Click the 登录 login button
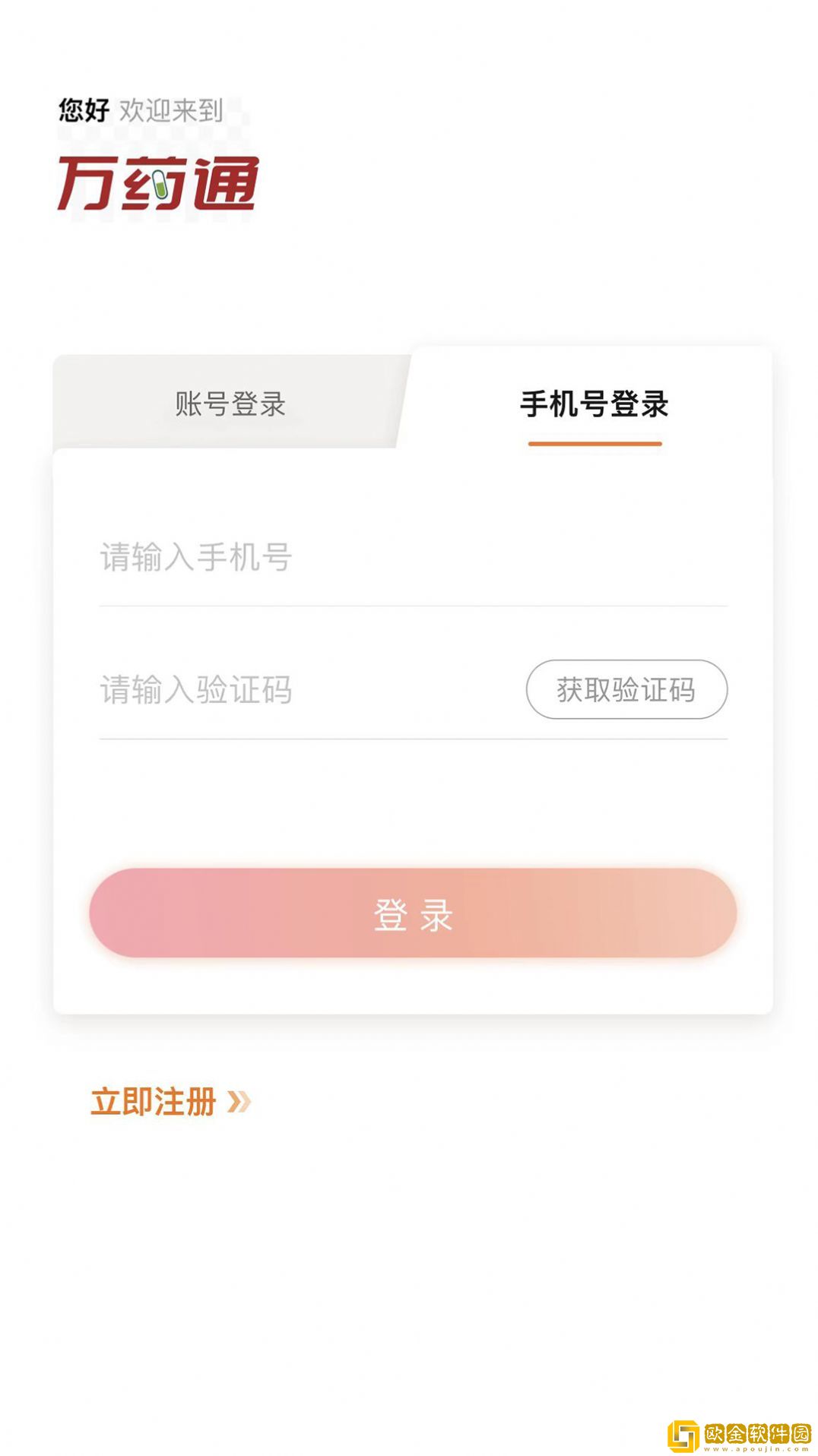 click(409, 914)
